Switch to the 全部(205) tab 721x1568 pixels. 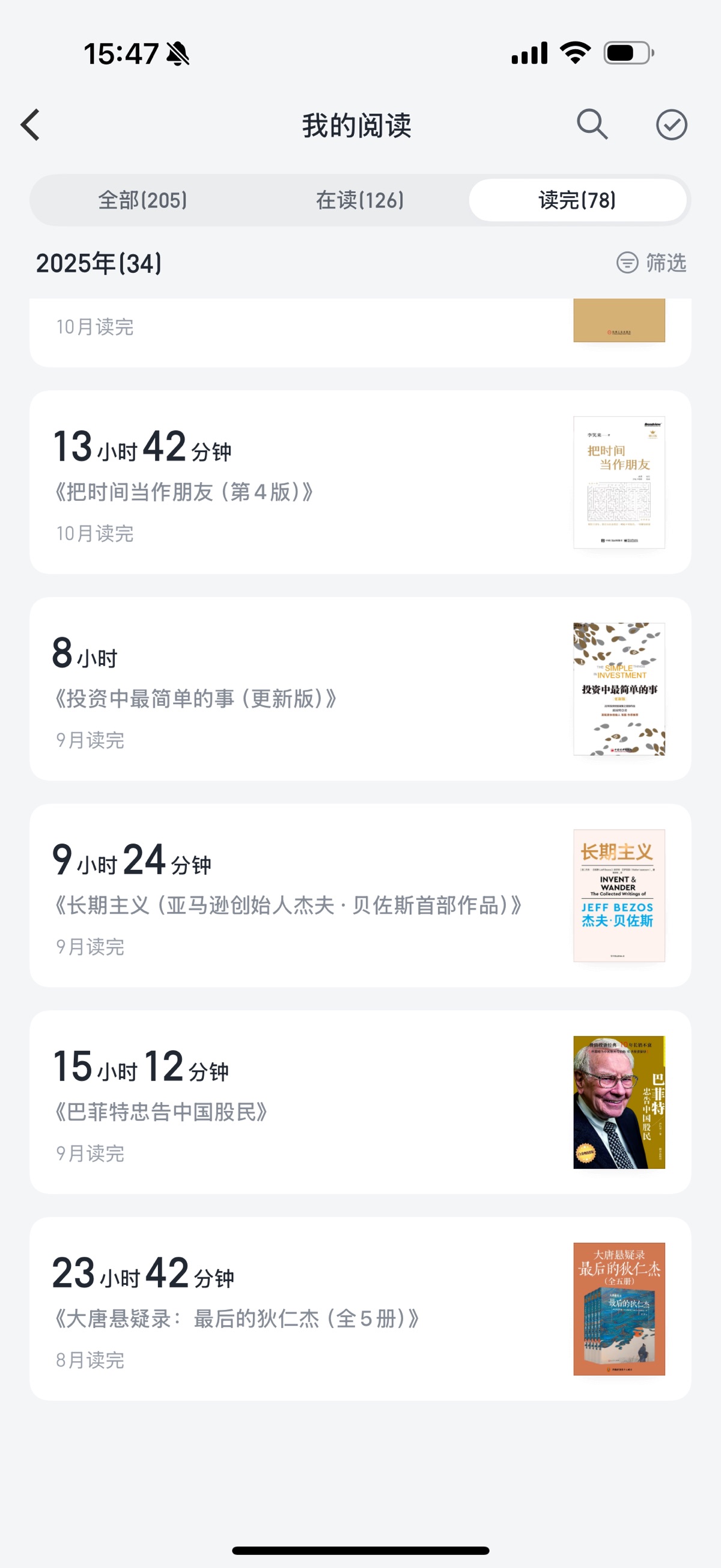coord(142,200)
